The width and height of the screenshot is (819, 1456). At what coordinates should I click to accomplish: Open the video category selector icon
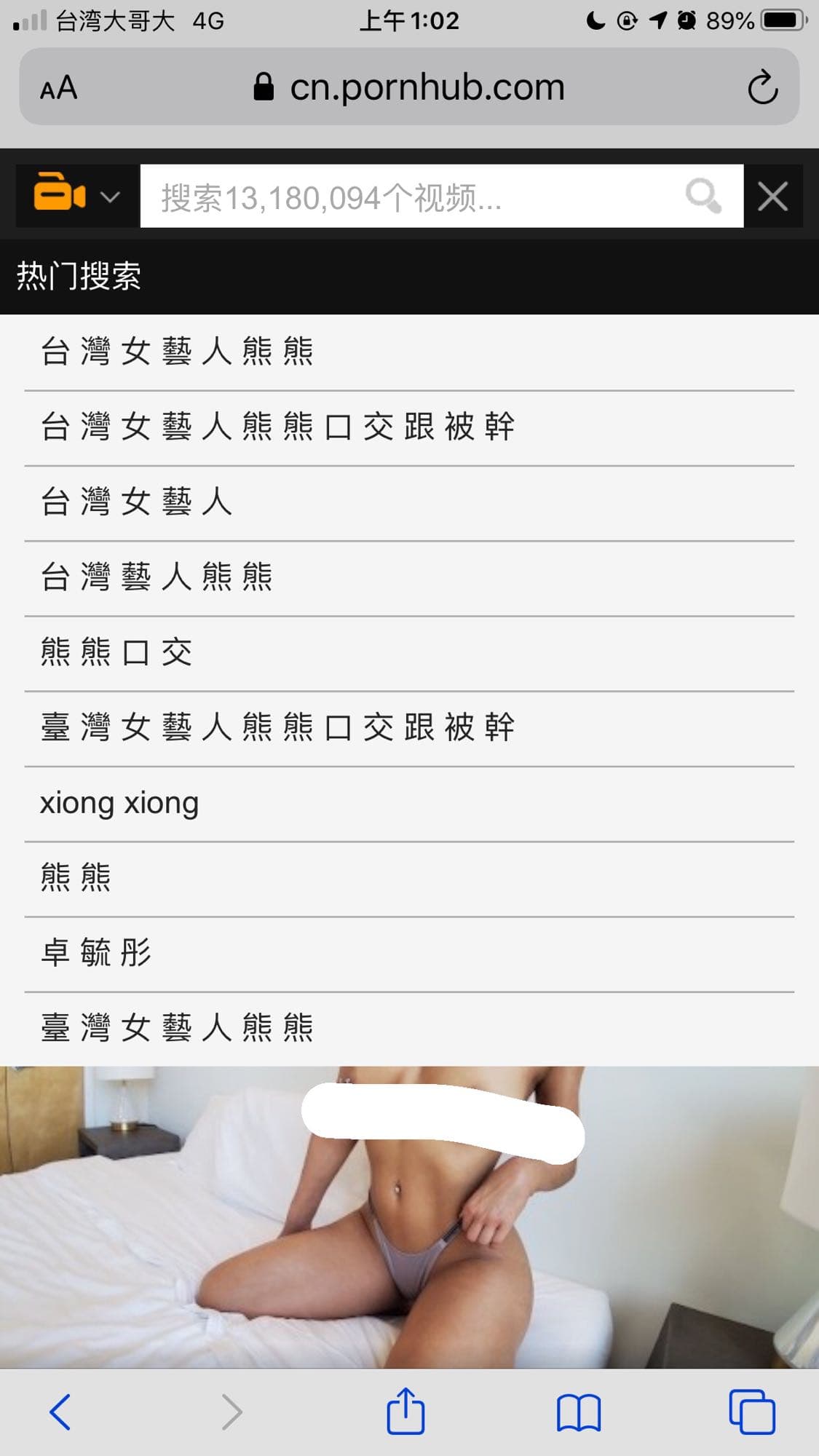coord(60,195)
